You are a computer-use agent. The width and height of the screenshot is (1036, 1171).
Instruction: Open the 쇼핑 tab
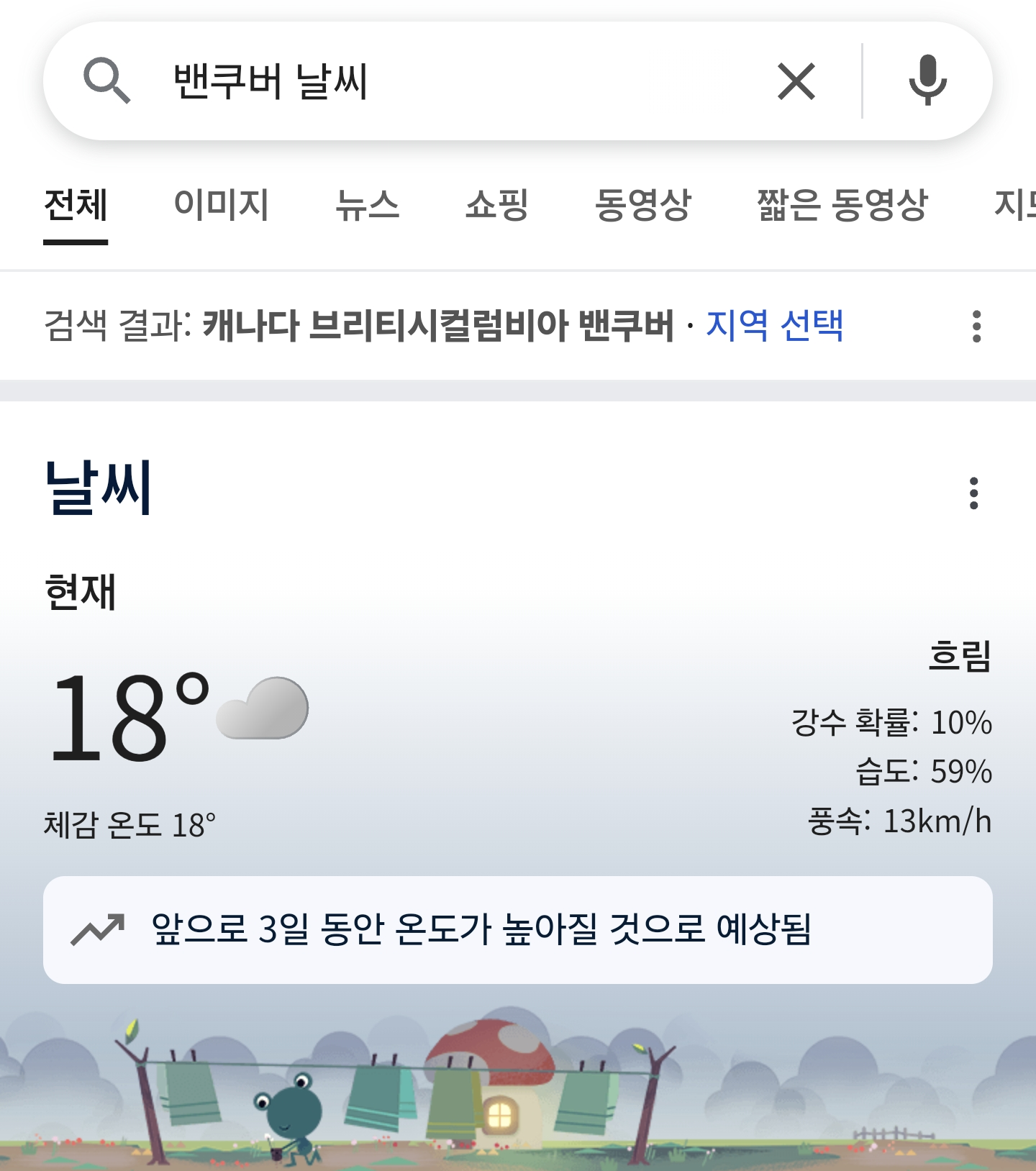tap(496, 205)
